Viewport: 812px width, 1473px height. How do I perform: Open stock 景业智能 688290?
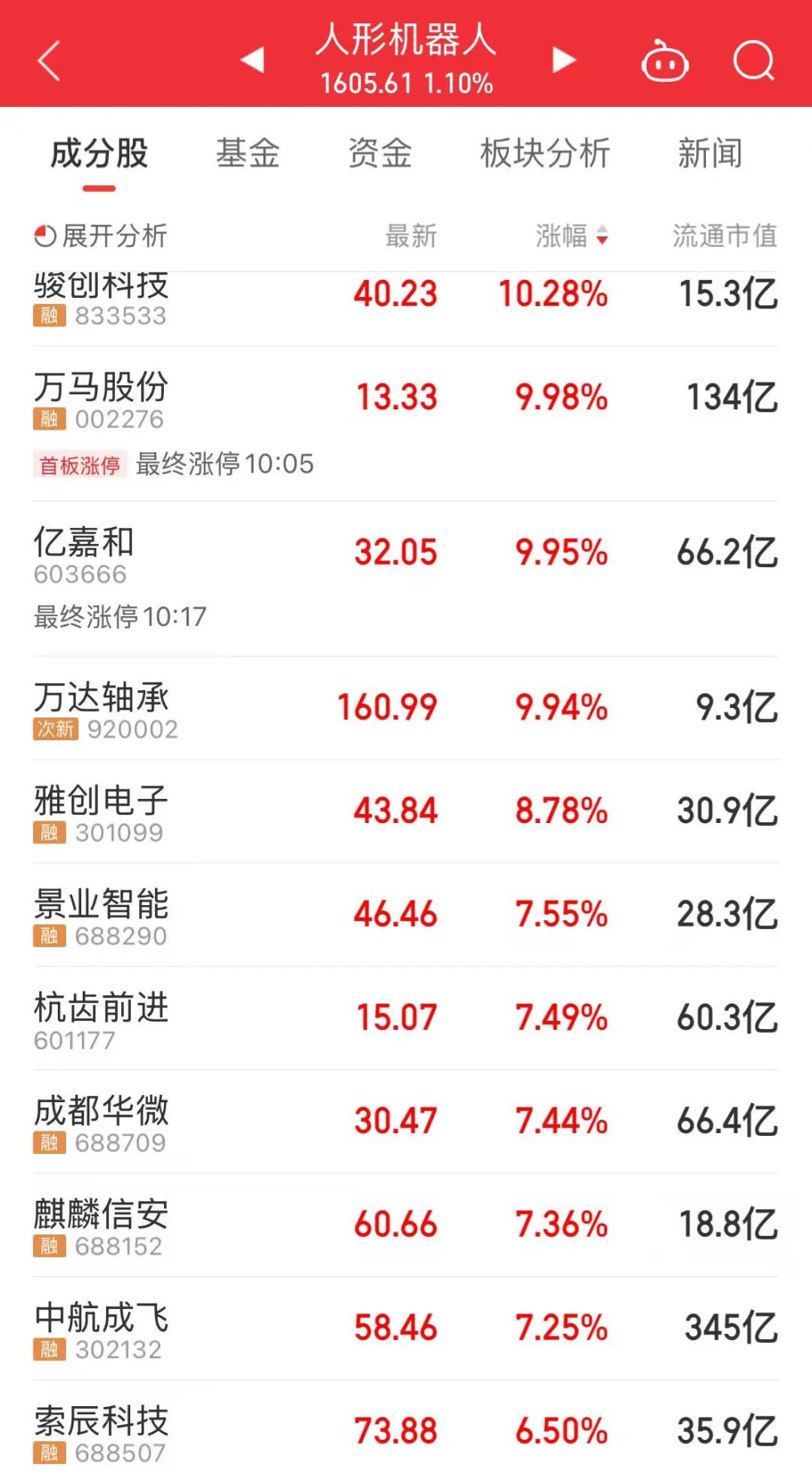(406, 915)
